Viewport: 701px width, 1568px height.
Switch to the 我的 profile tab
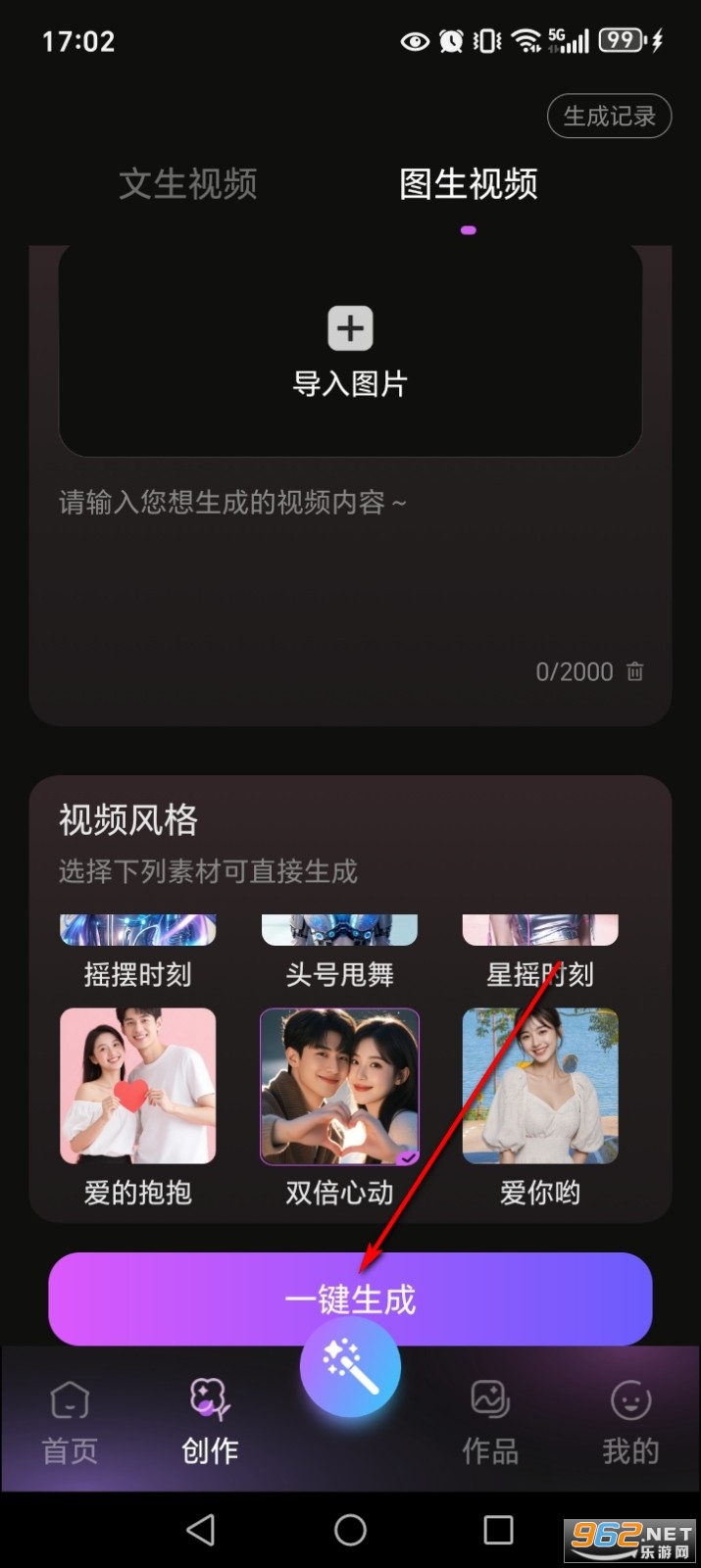click(630, 1422)
